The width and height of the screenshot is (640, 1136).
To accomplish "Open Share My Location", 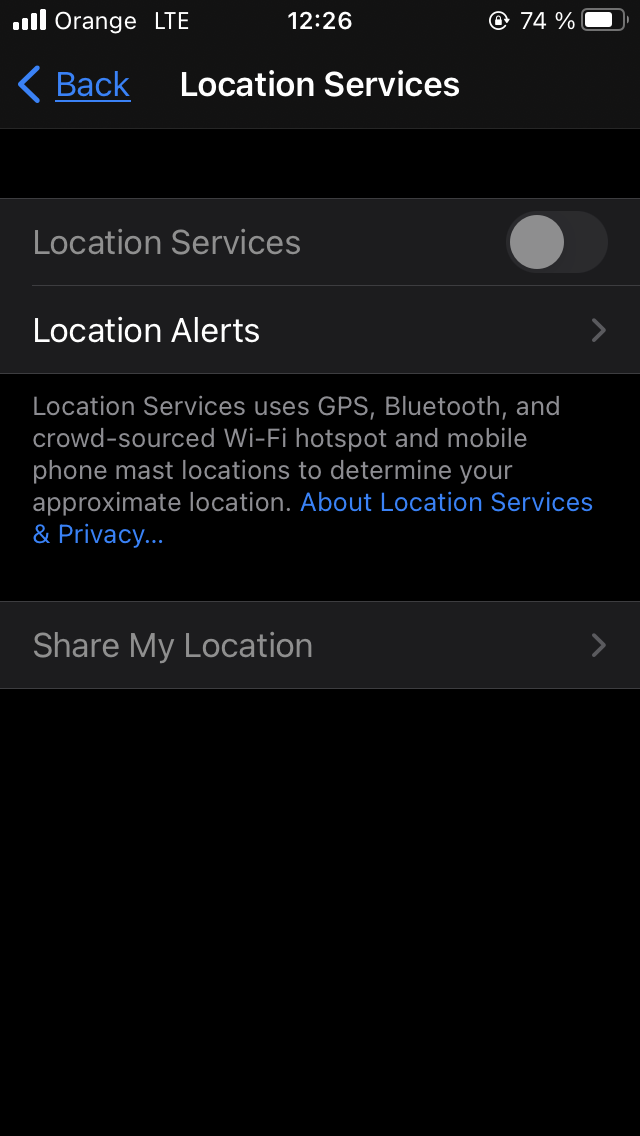I will 320,645.
